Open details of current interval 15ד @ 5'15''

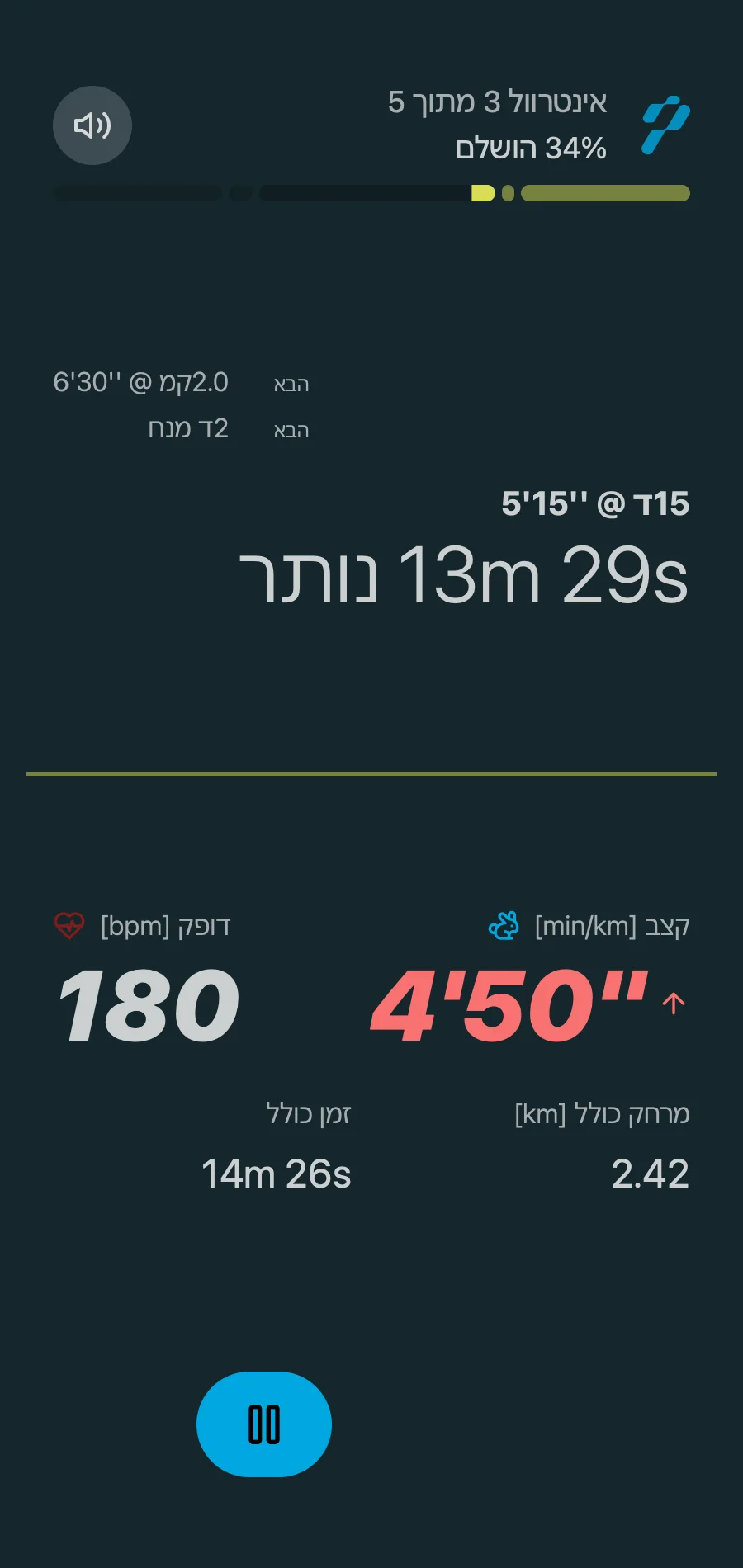click(594, 502)
